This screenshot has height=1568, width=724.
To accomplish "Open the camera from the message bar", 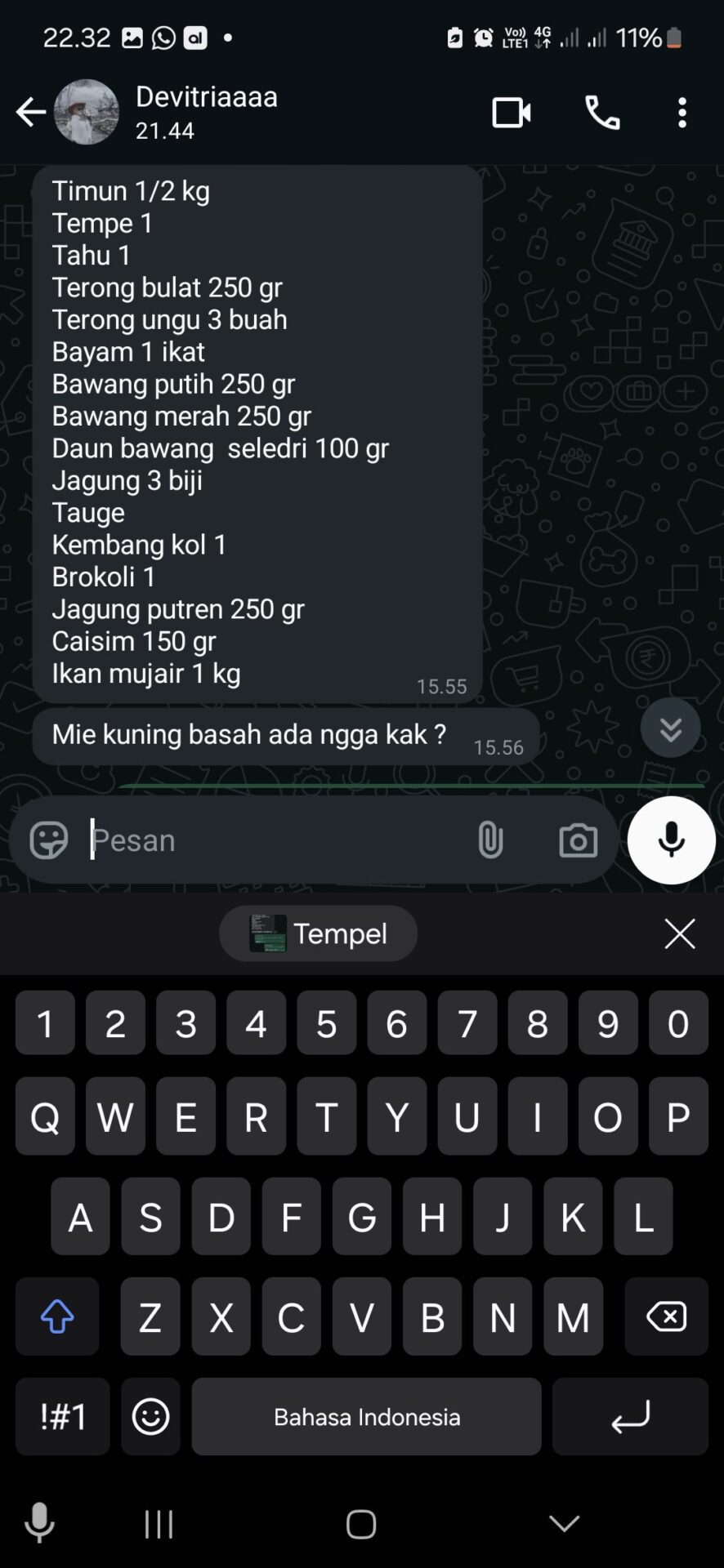I will (578, 840).
